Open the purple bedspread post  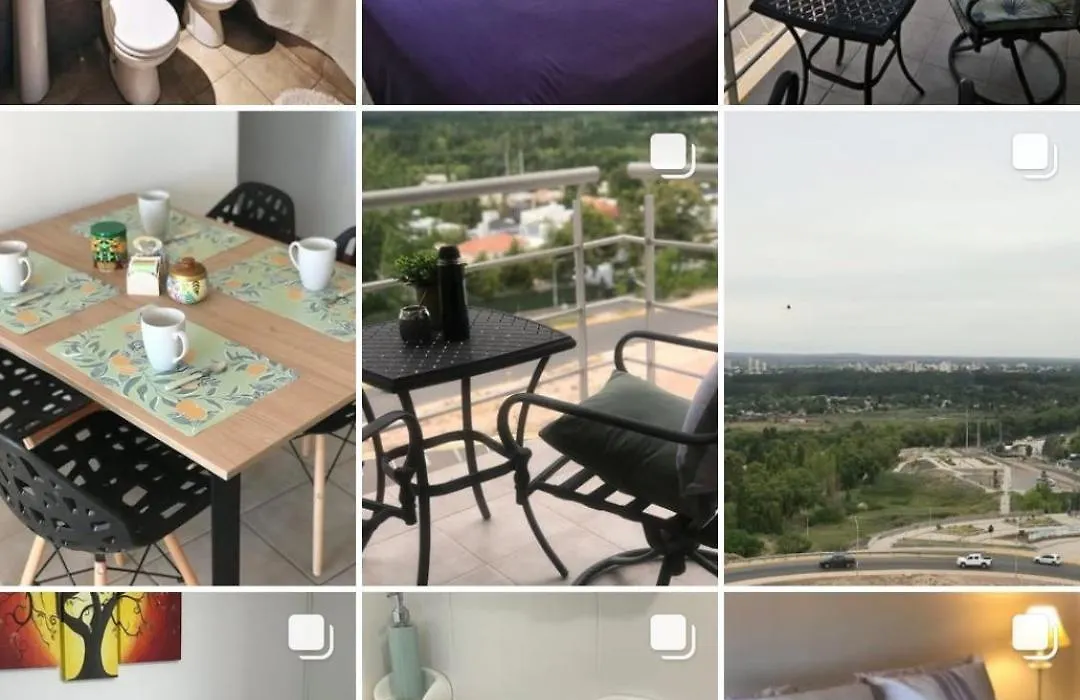coord(539,50)
